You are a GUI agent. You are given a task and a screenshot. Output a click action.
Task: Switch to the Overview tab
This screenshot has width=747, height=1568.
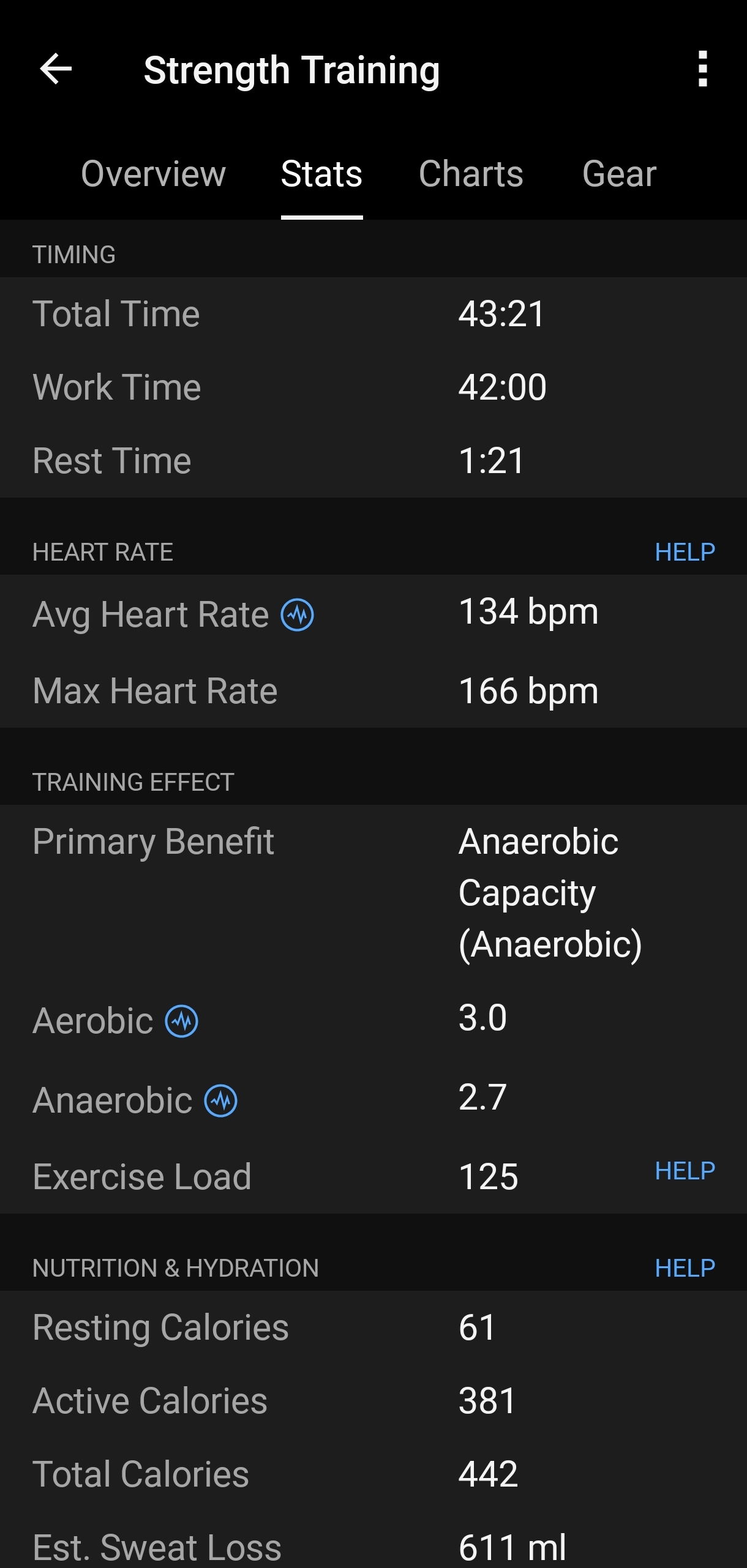click(x=153, y=174)
